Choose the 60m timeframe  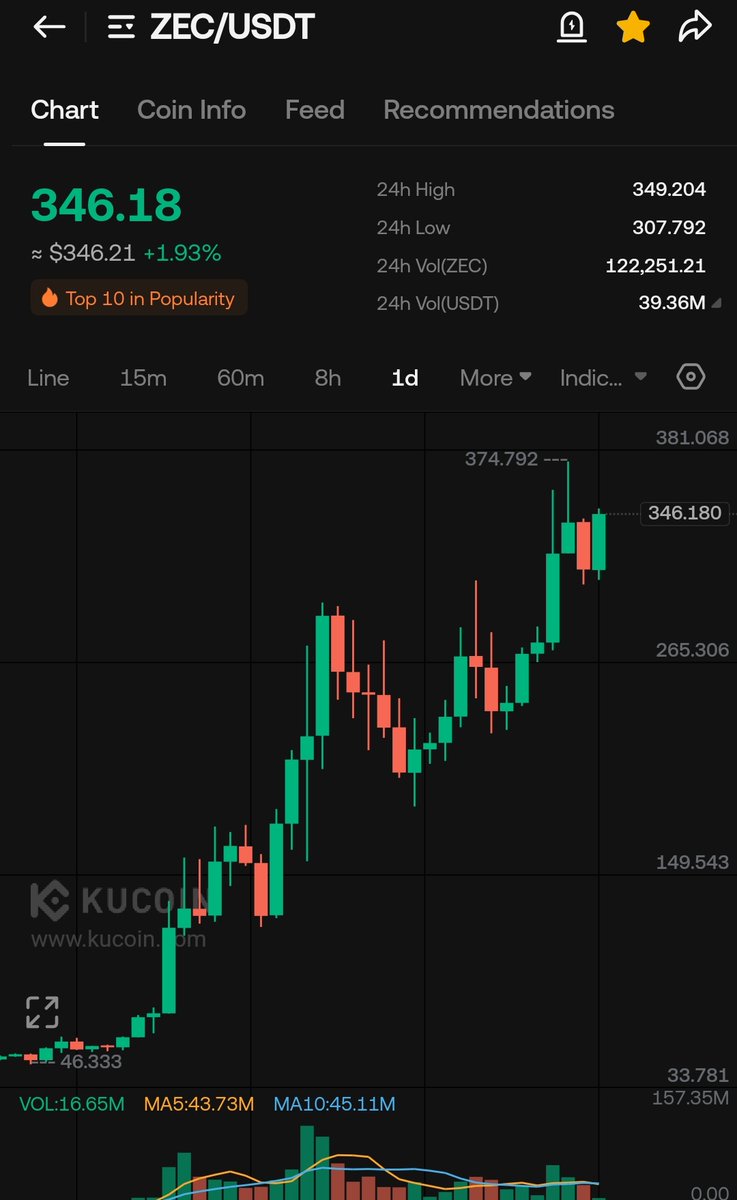coord(240,378)
